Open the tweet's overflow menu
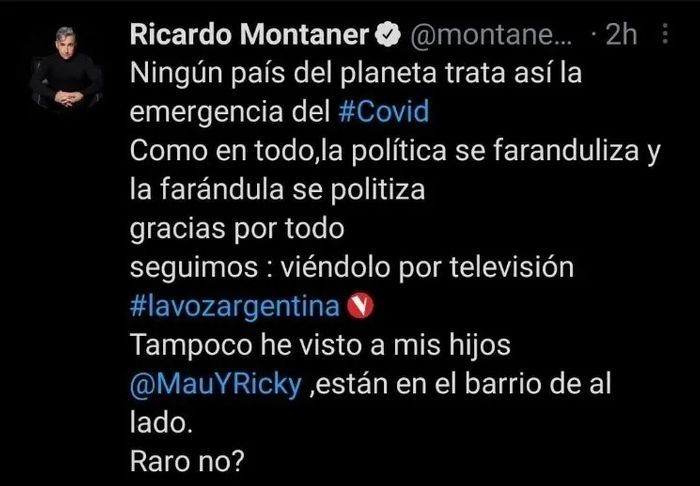The width and height of the screenshot is (700, 486). point(668,33)
